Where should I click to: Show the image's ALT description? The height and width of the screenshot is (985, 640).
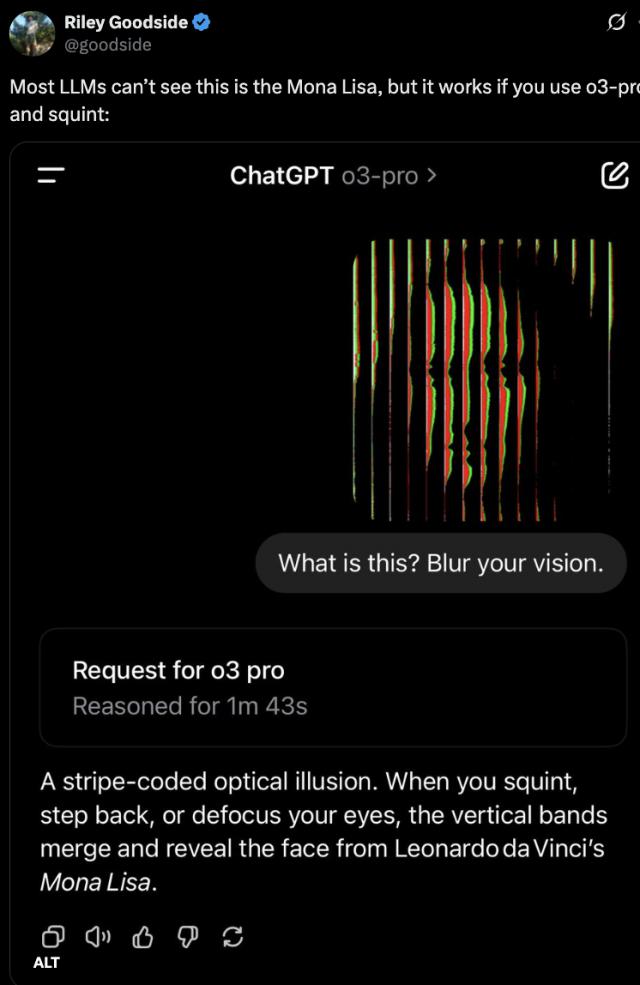[x=46, y=962]
